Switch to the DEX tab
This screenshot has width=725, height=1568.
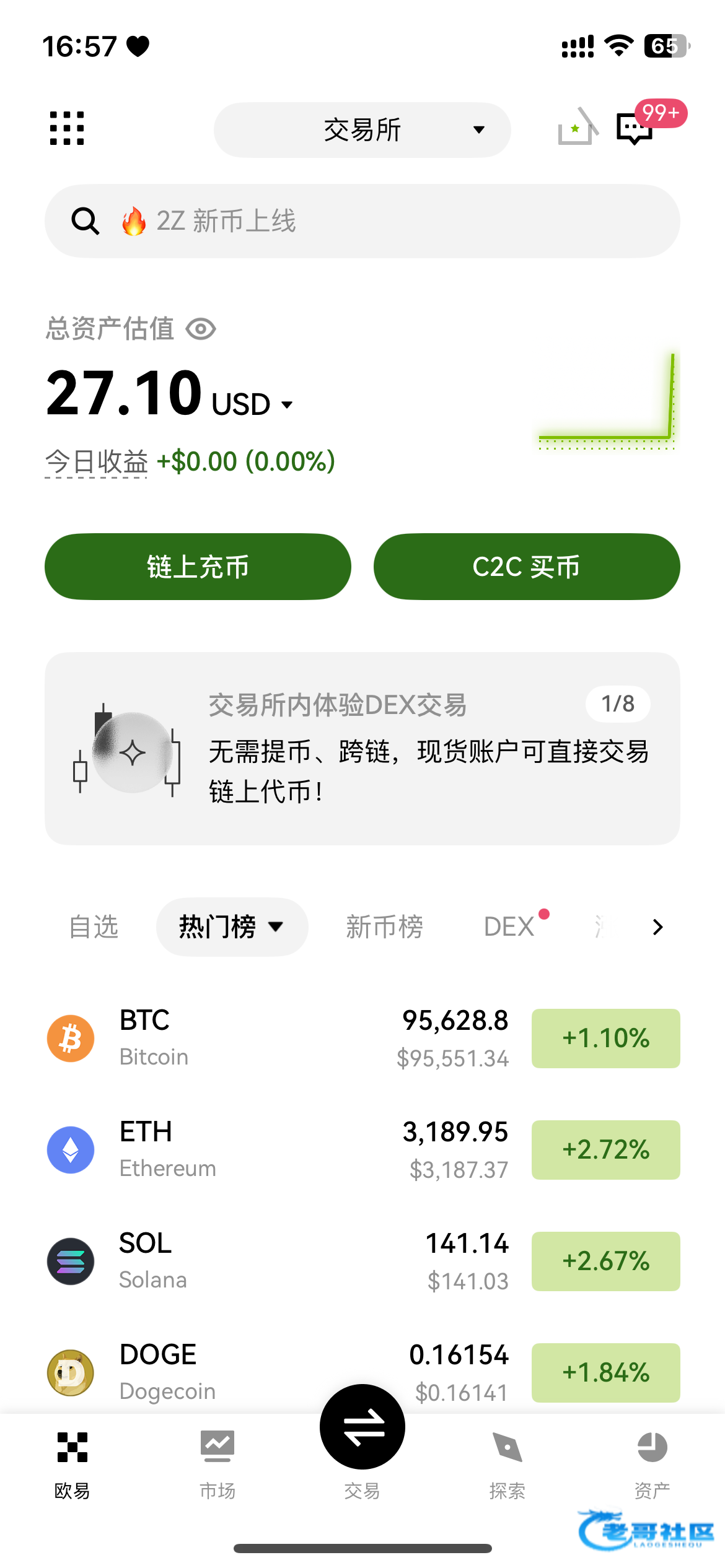click(x=509, y=927)
